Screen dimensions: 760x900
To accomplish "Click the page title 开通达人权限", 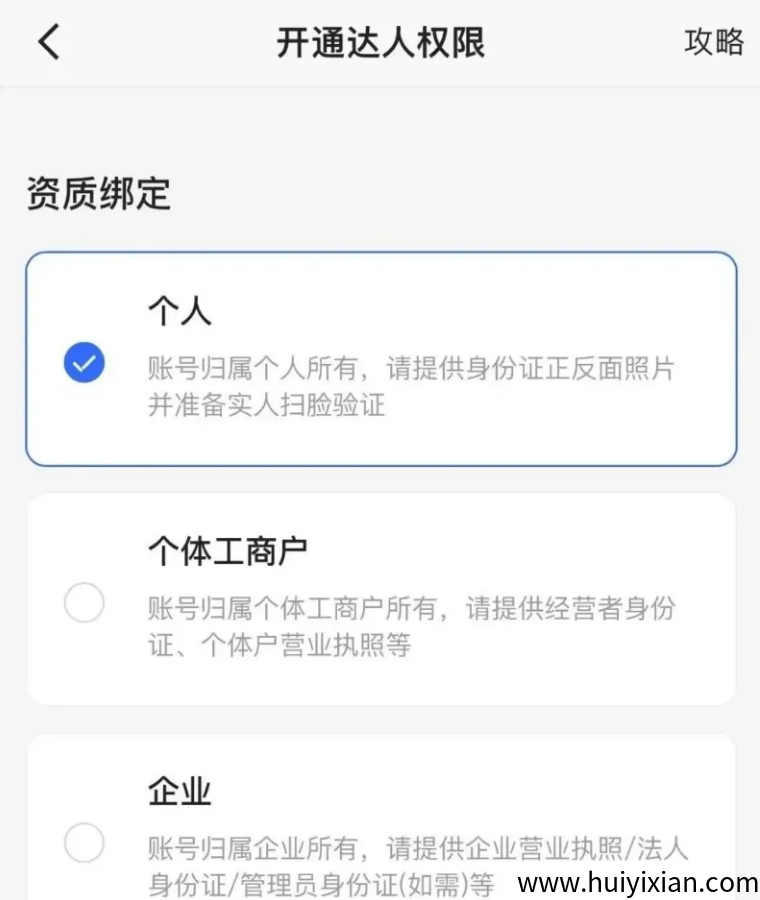I will 380,42.
